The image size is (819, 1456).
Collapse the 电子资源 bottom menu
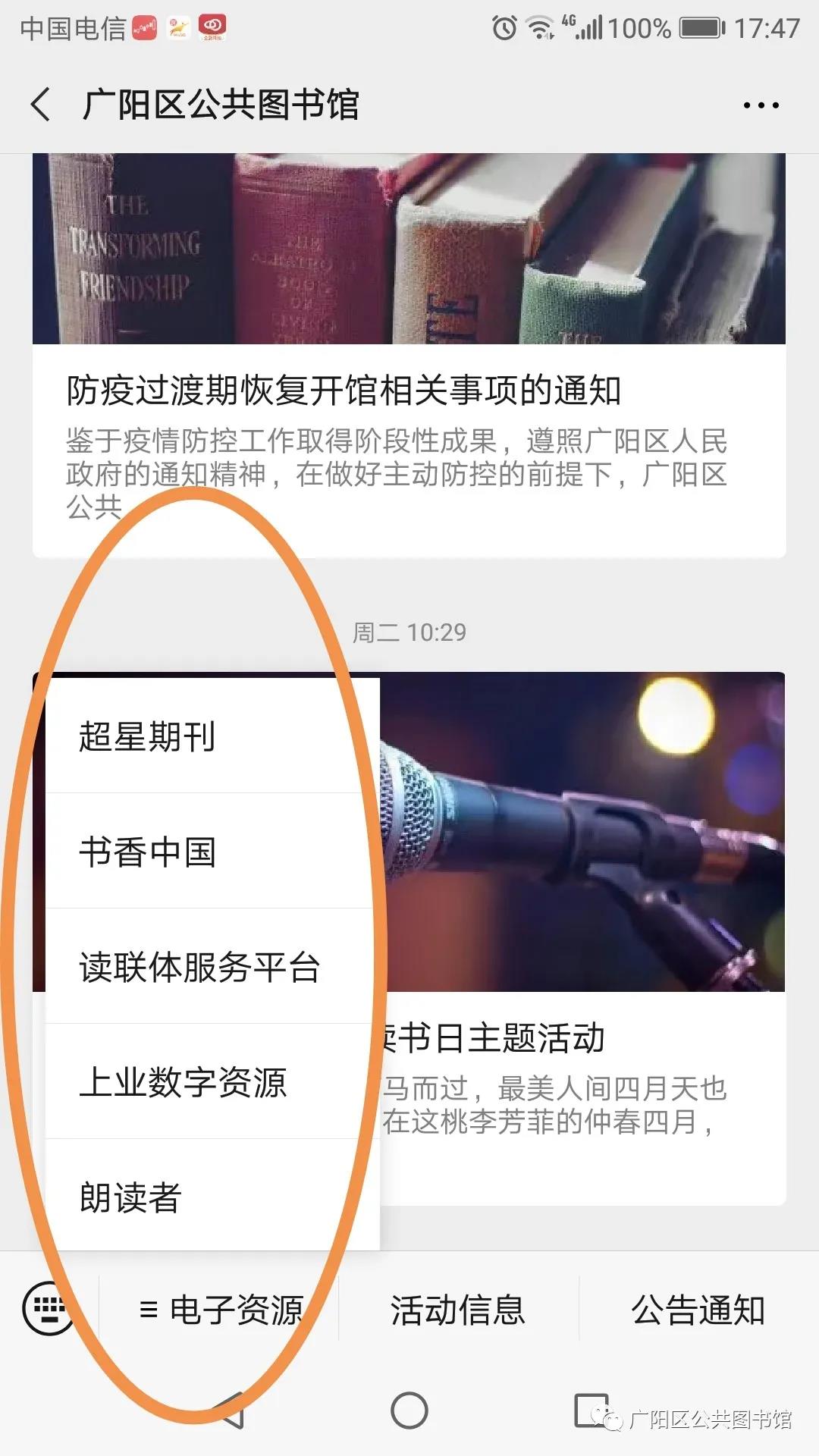click(220, 1310)
